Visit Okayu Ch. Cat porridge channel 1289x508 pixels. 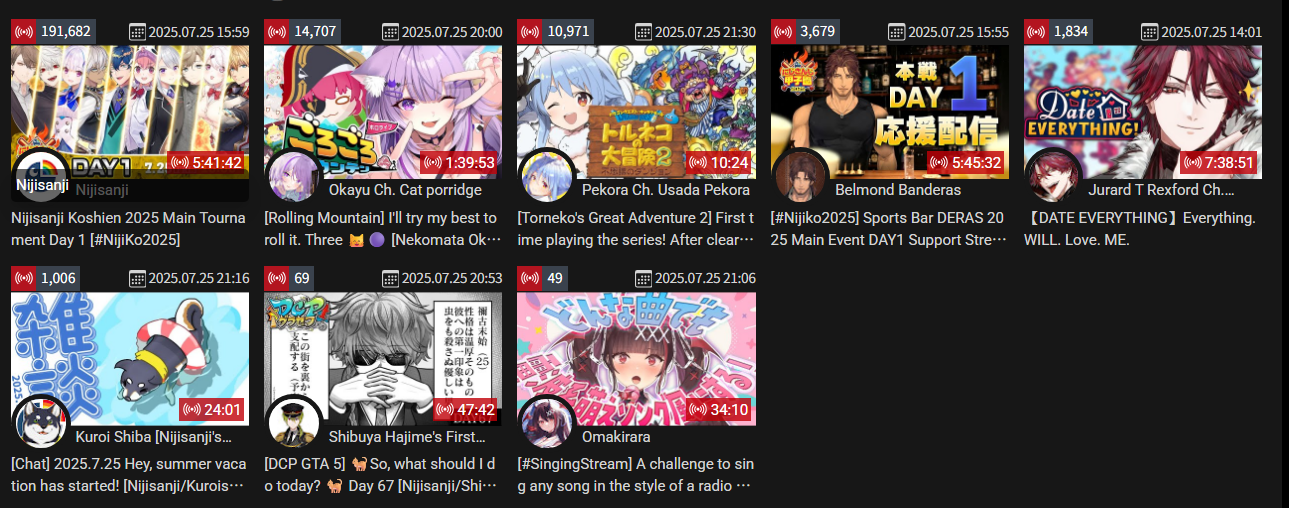(405, 190)
